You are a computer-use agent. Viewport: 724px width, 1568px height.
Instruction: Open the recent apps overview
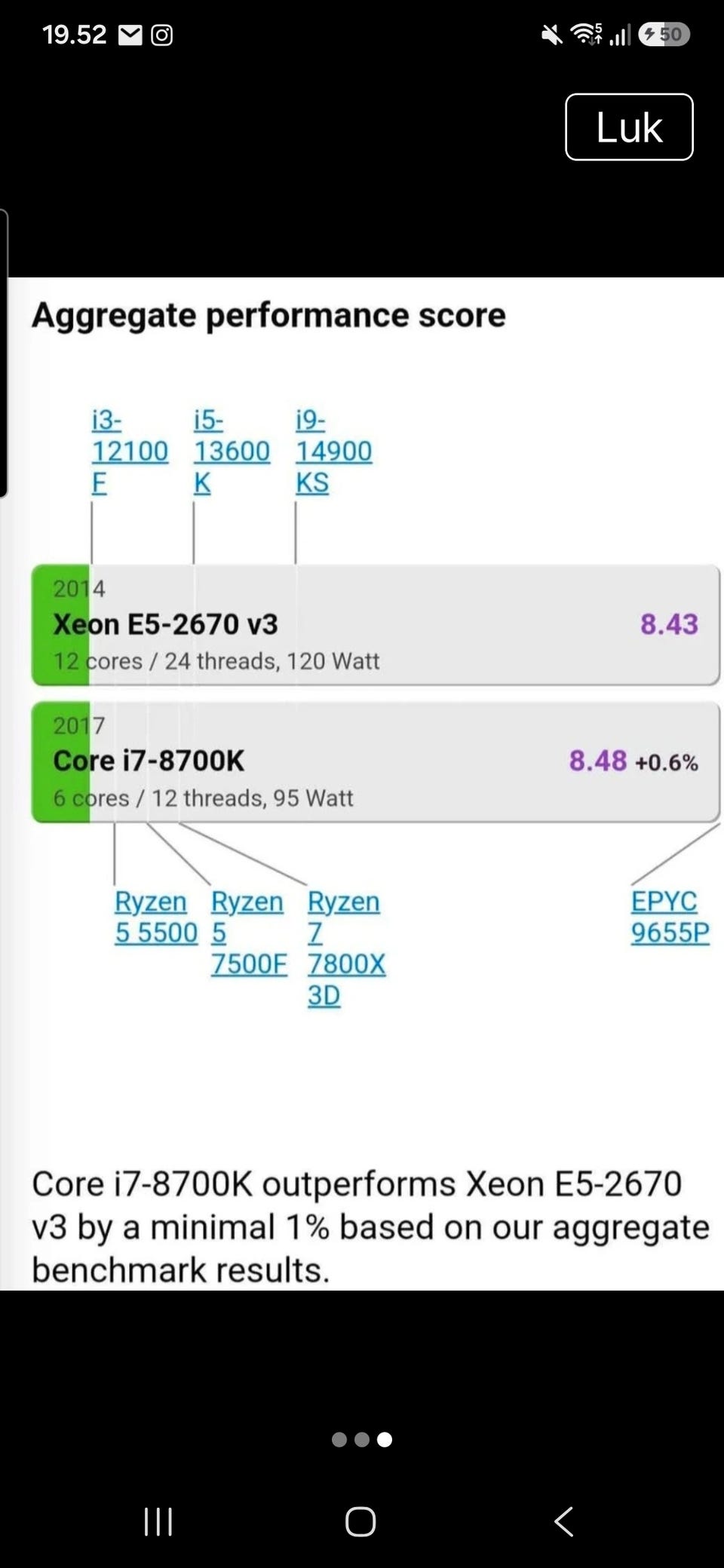158,1521
